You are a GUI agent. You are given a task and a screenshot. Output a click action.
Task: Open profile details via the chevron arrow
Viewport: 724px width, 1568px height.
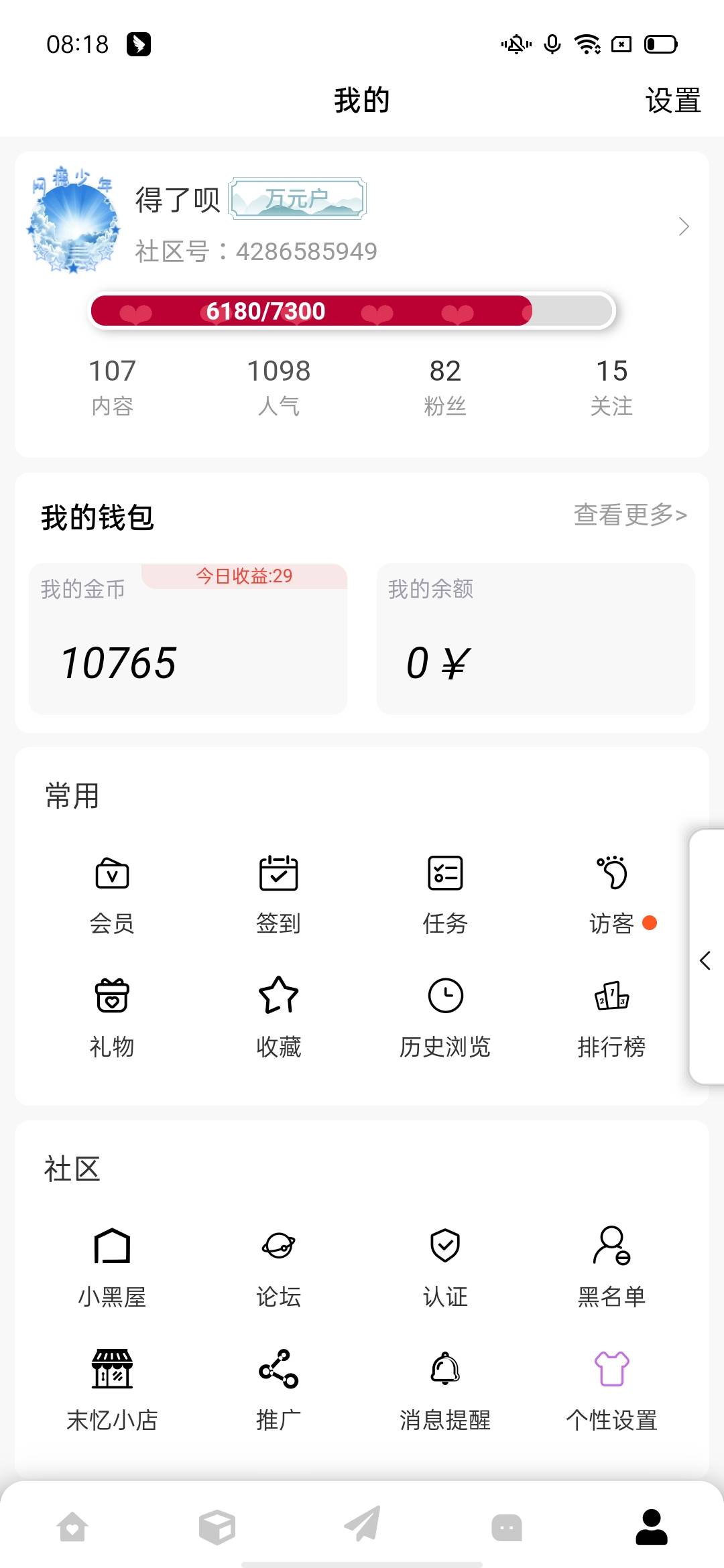pyautogui.click(x=683, y=226)
